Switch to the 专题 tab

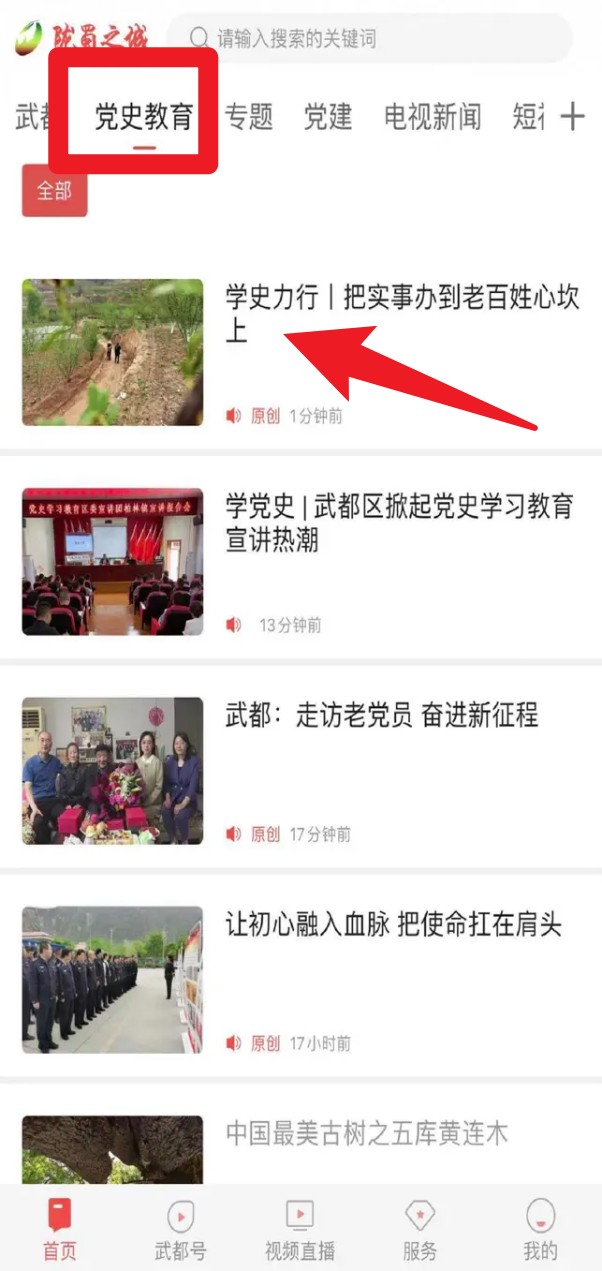(249, 117)
